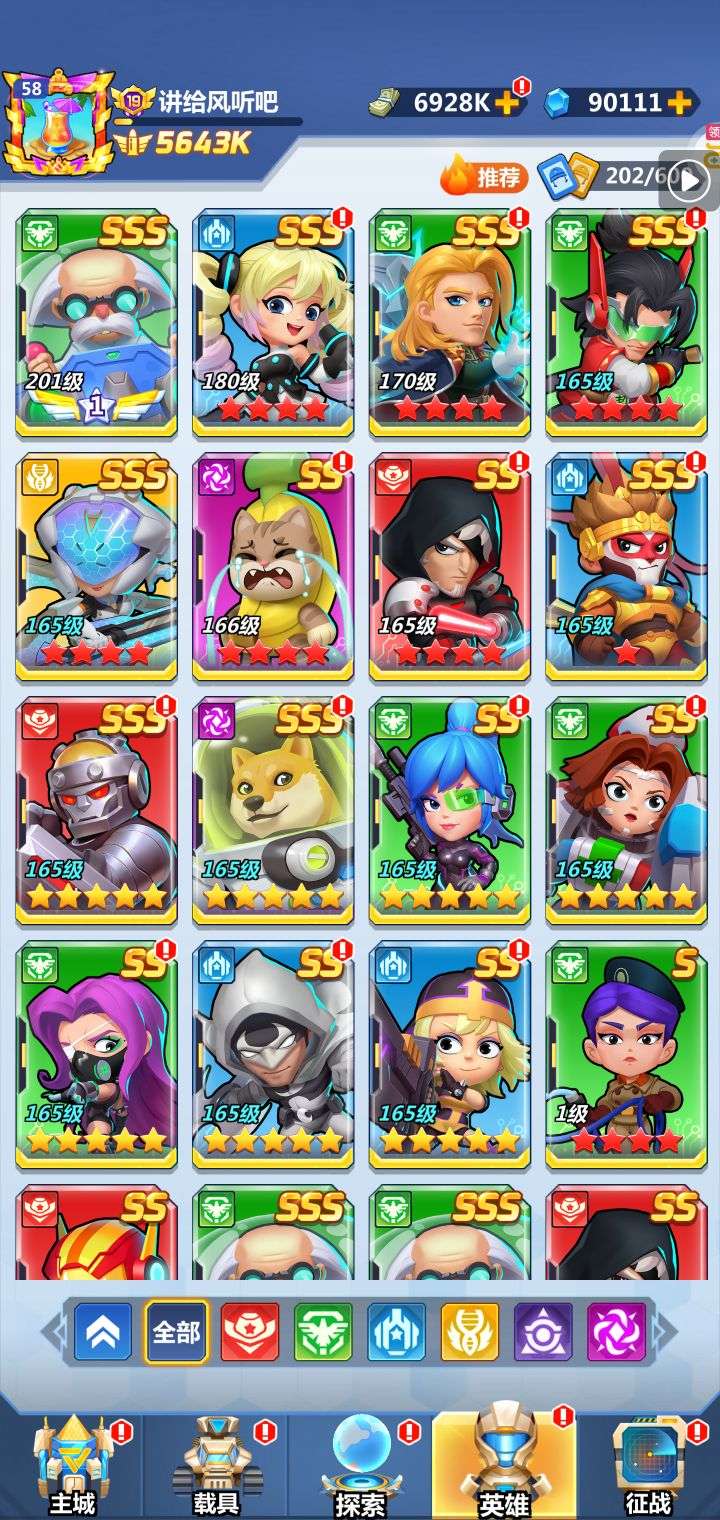The image size is (720, 1520).
Task: Filter heroes by the yellow faction icon
Action: tap(470, 1332)
